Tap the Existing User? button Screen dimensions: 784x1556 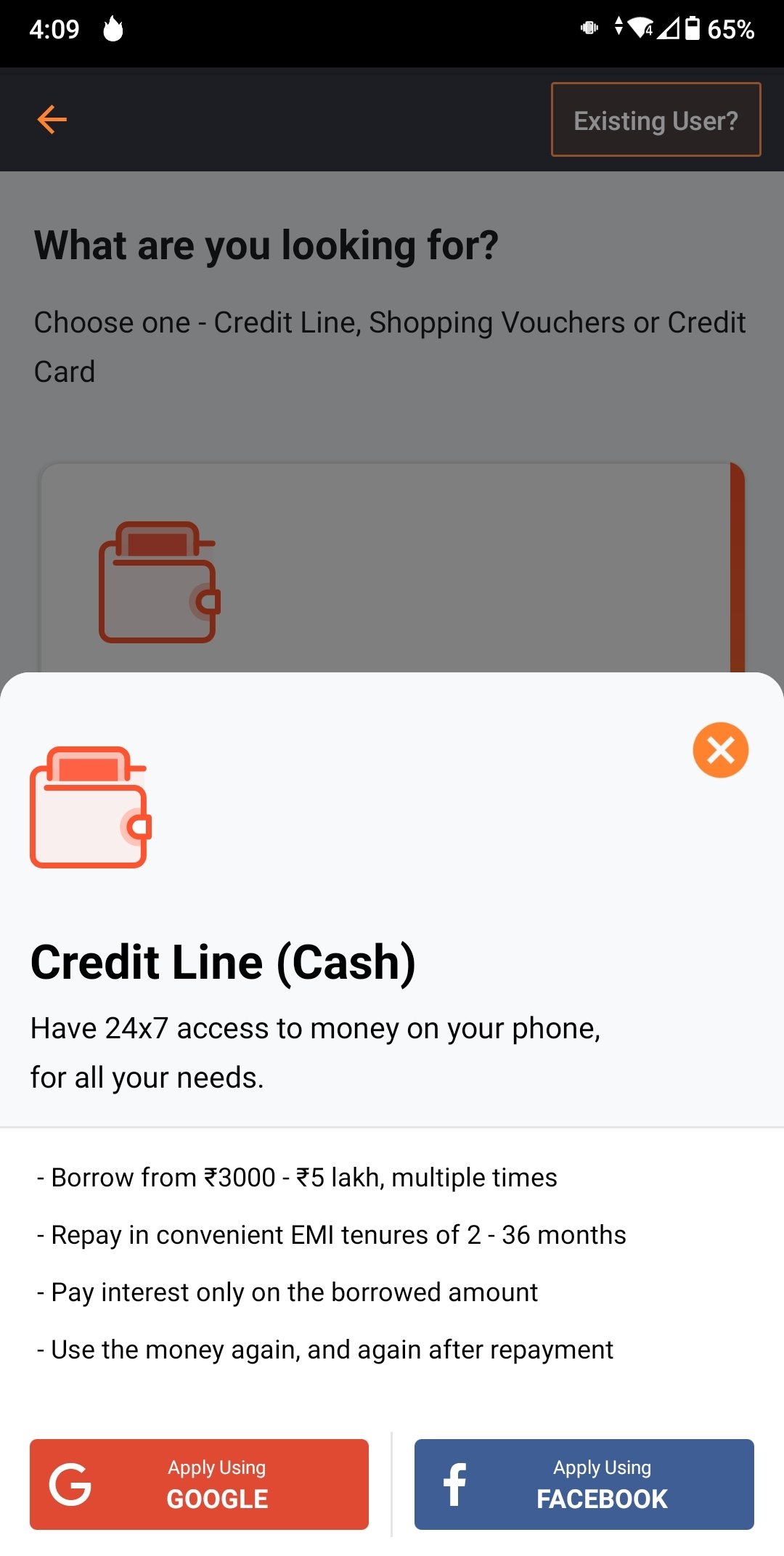656,120
